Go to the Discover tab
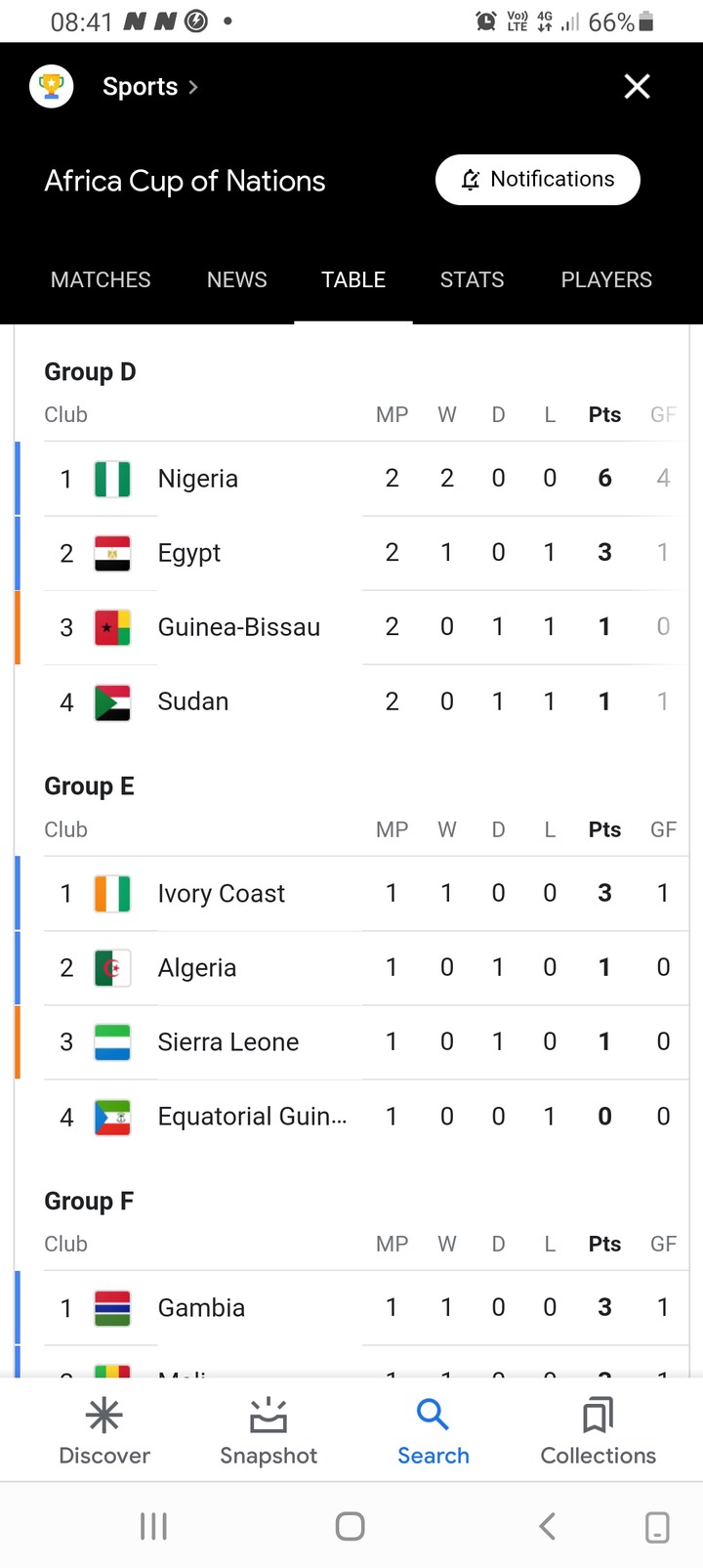The width and height of the screenshot is (703, 1568). pyautogui.click(x=104, y=1431)
